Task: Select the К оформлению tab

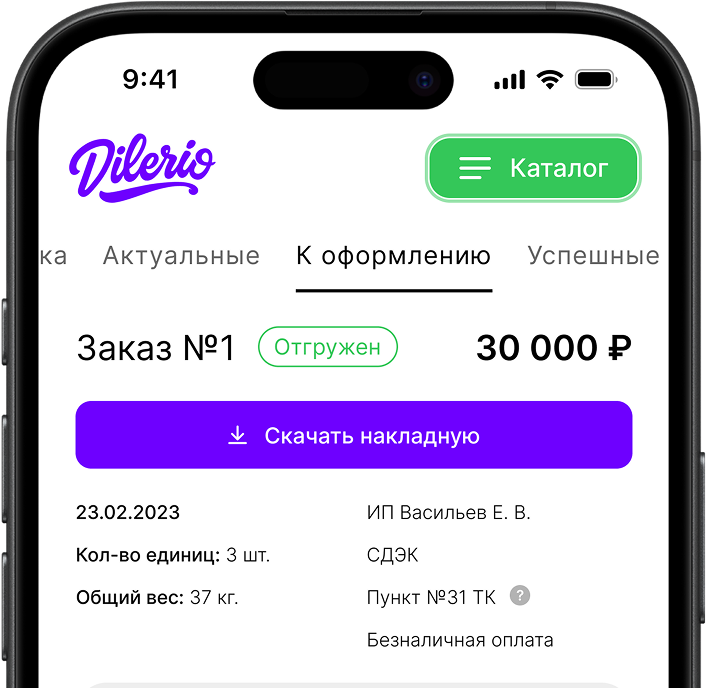Action: tap(393, 256)
